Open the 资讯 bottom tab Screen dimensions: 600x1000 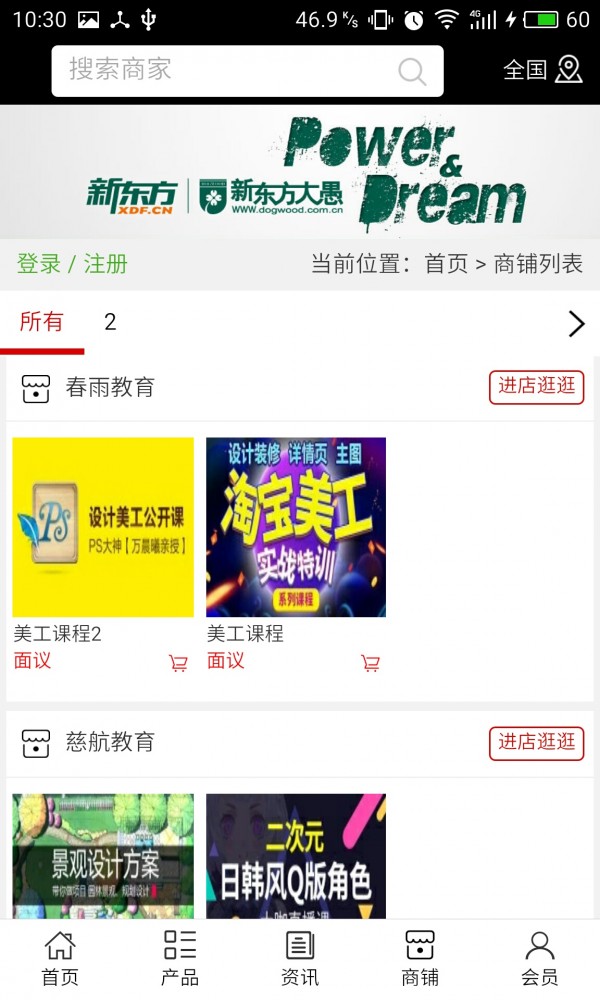pos(300,958)
